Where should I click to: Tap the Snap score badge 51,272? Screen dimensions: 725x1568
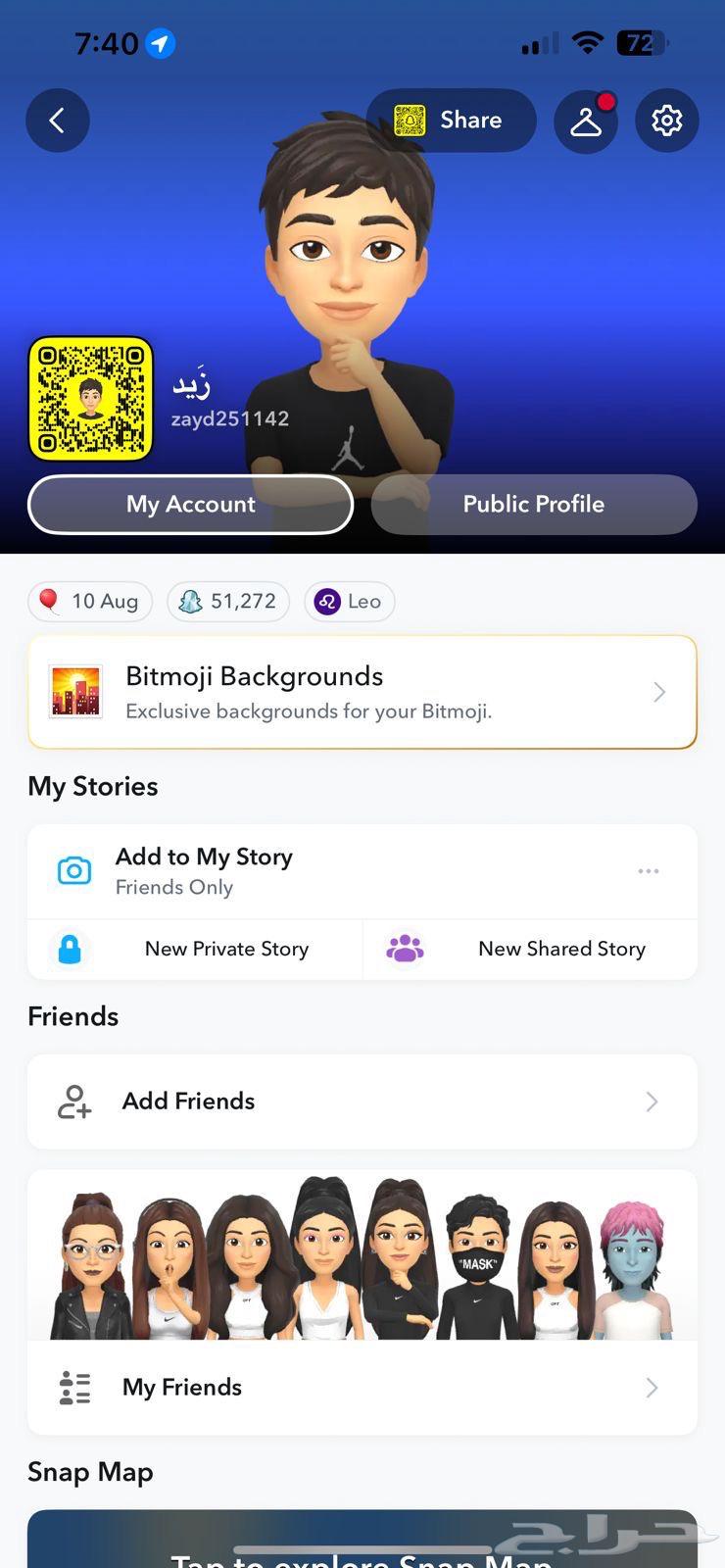point(227,601)
